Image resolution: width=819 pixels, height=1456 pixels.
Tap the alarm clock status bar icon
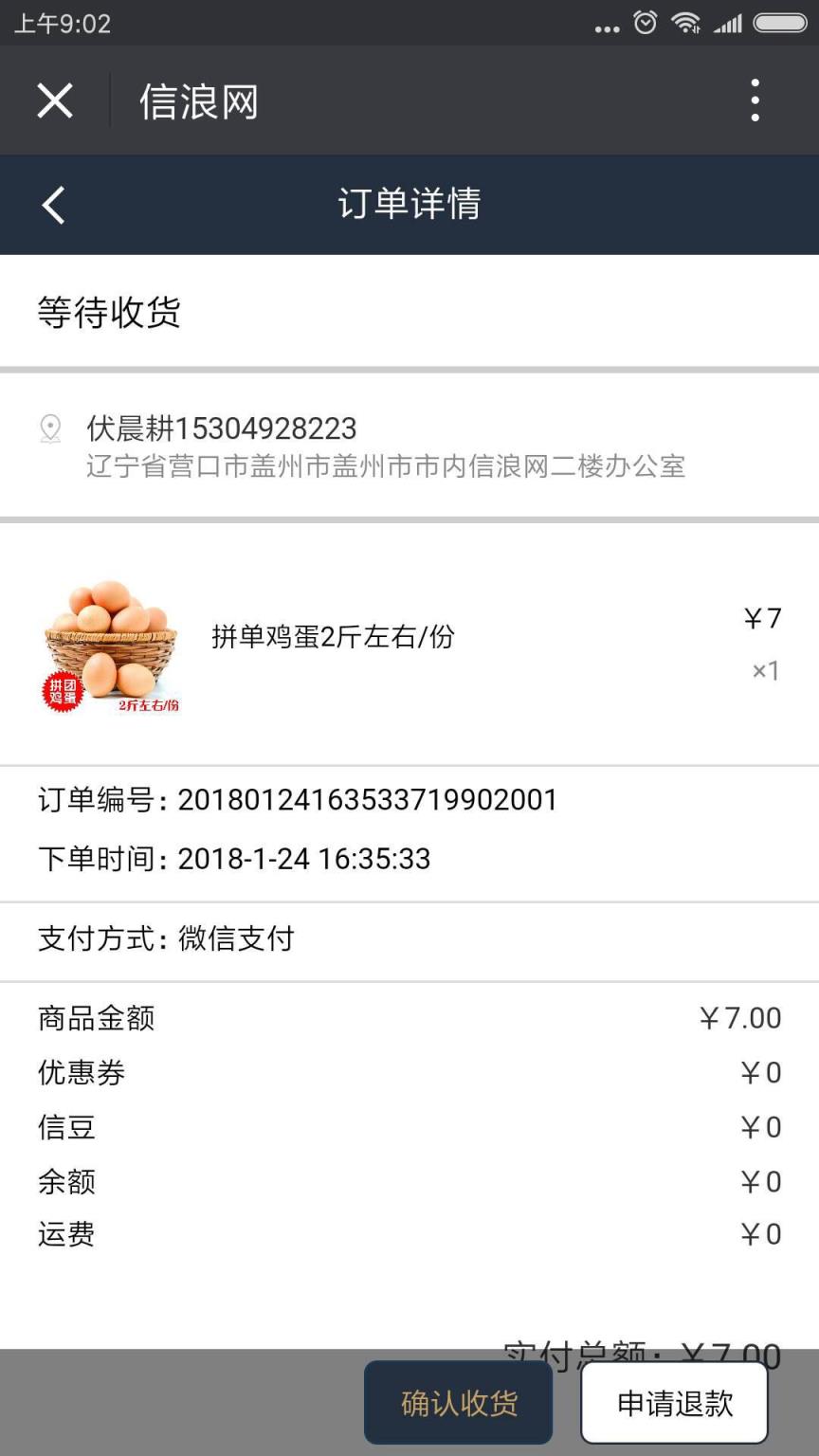click(x=644, y=25)
